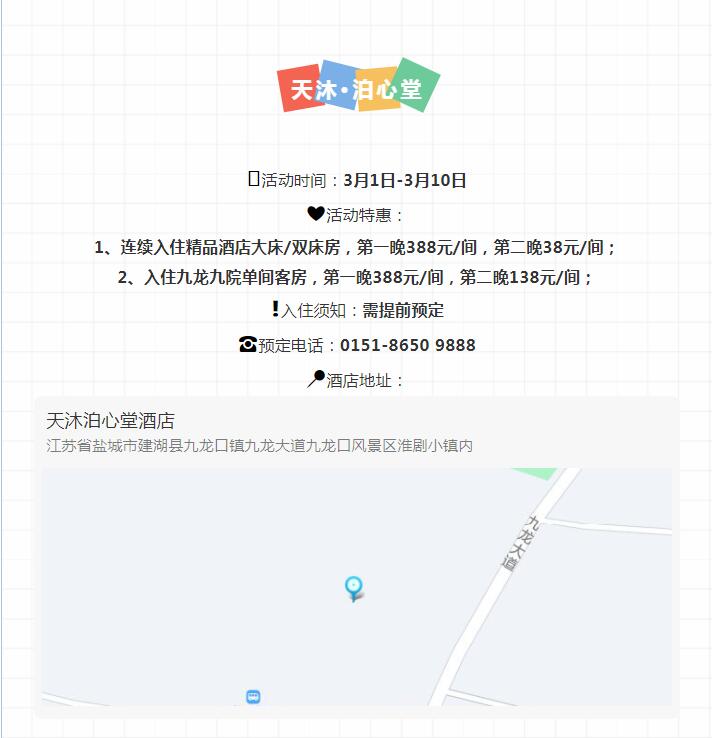Screen dimensions: 716x738
Task: Tap the bus stop icon on the map
Action: click(253, 697)
